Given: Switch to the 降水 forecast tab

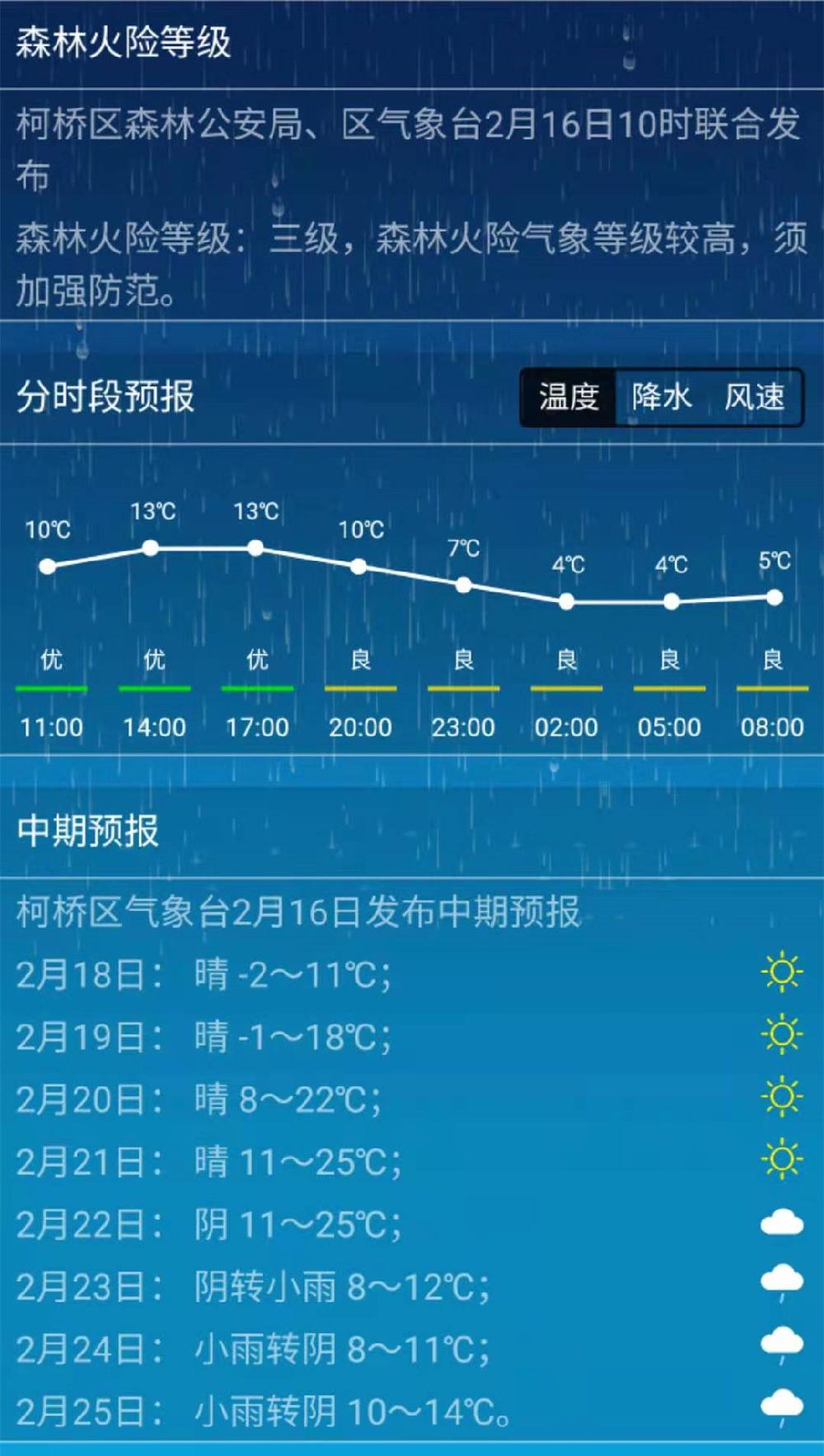Looking at the screenshot, I should pos(661,398).
